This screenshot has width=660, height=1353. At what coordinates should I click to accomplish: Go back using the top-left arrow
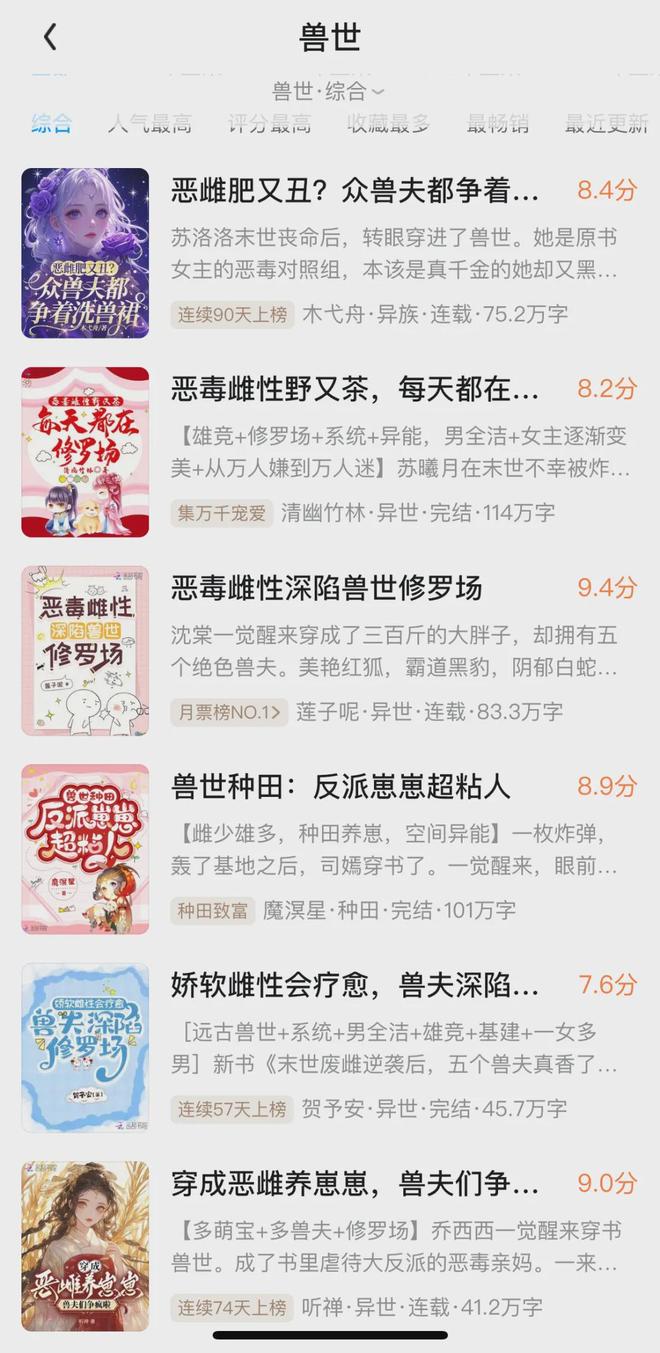(51, 38)
